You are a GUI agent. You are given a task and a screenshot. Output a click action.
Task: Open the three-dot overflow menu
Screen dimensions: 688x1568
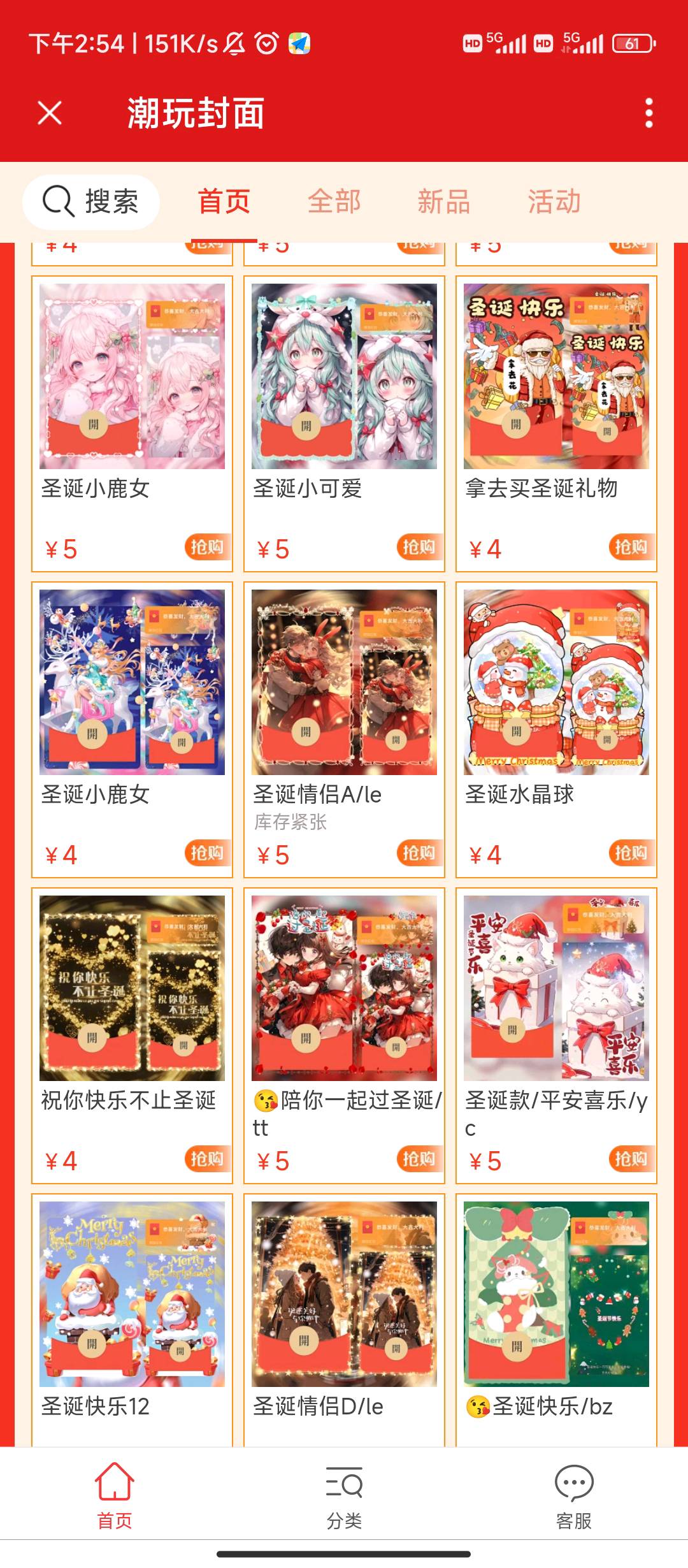pos(649,113)
